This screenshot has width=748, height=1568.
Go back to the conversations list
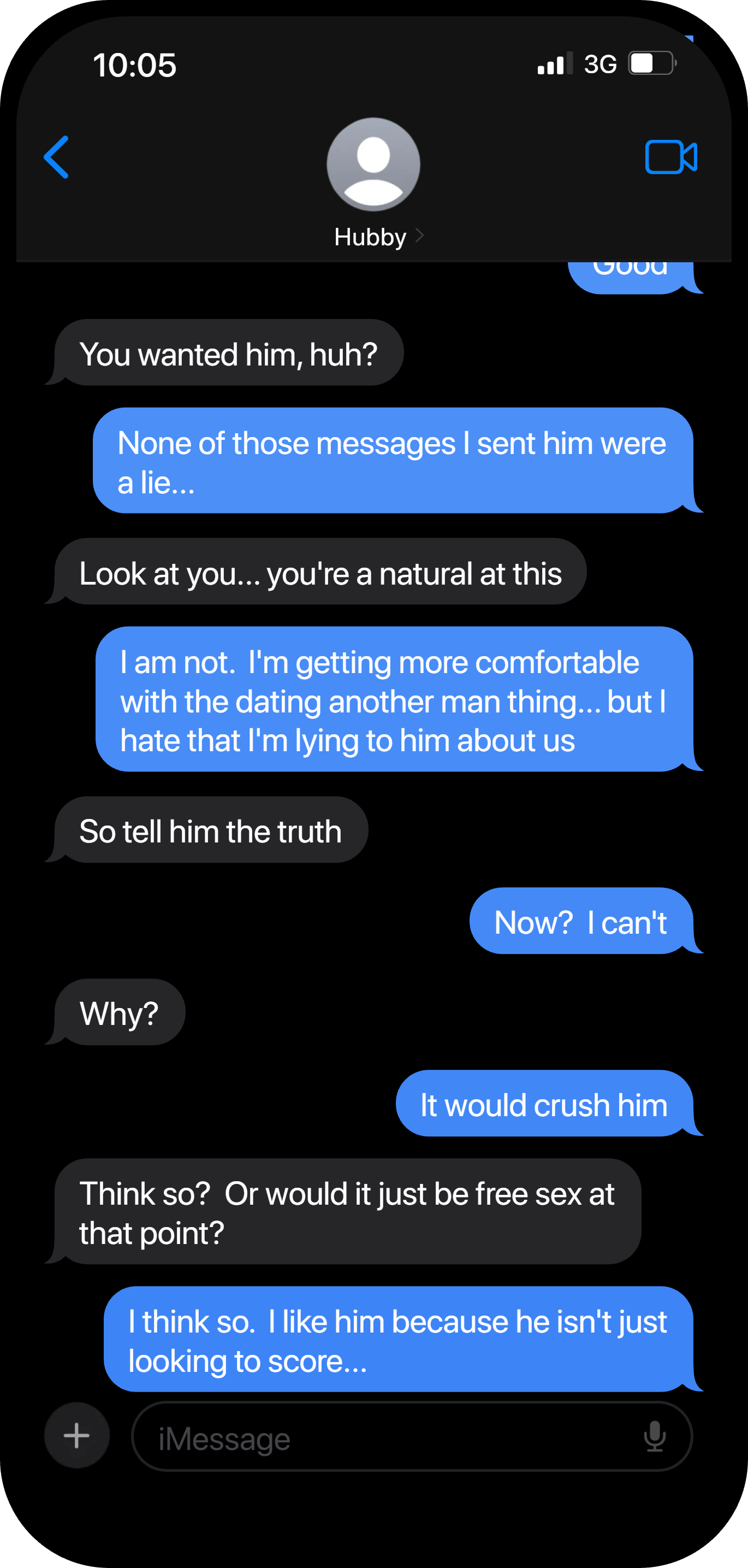[x=57, y=157]
